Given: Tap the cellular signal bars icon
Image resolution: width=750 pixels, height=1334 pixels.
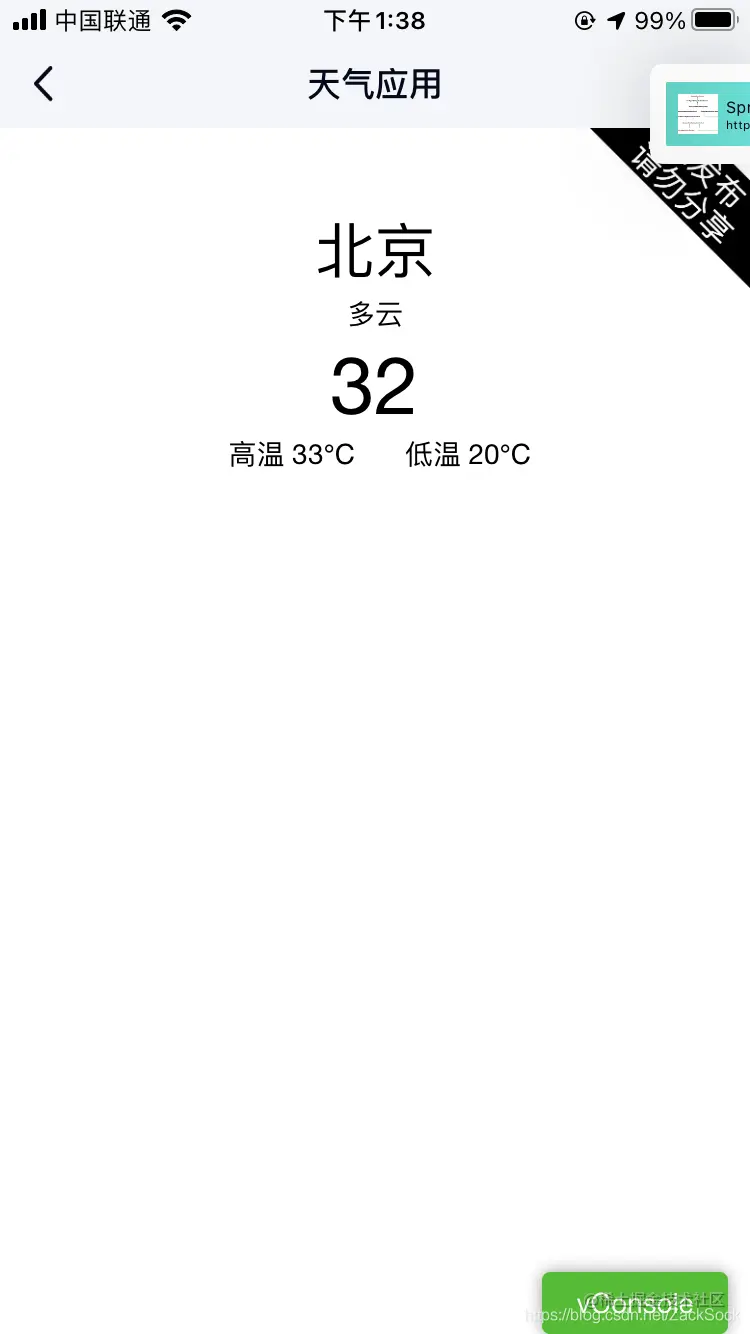Looking at the screenshot, I should [28, 19].
